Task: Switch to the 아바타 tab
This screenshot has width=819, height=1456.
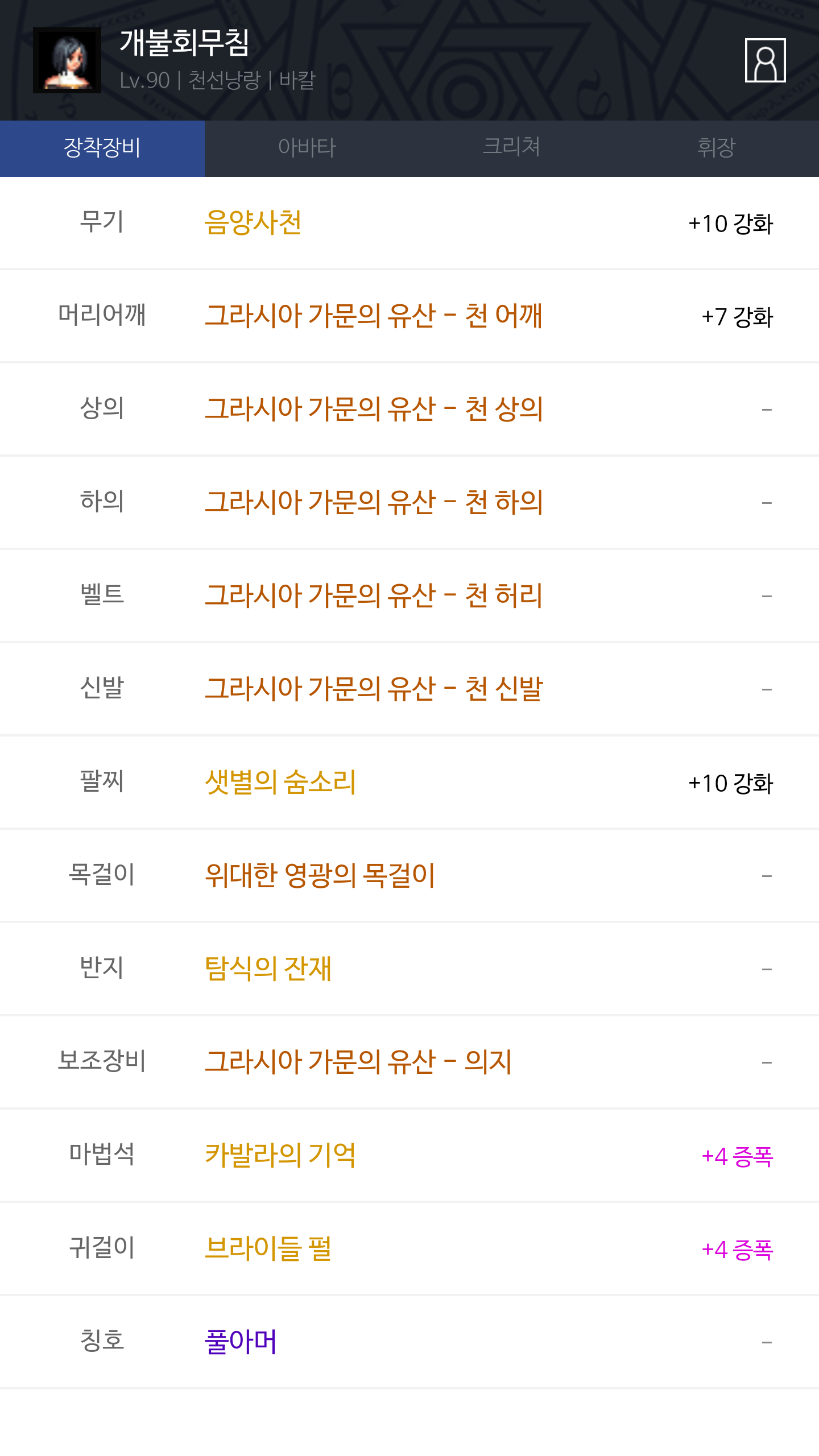Action: point(307,148)
